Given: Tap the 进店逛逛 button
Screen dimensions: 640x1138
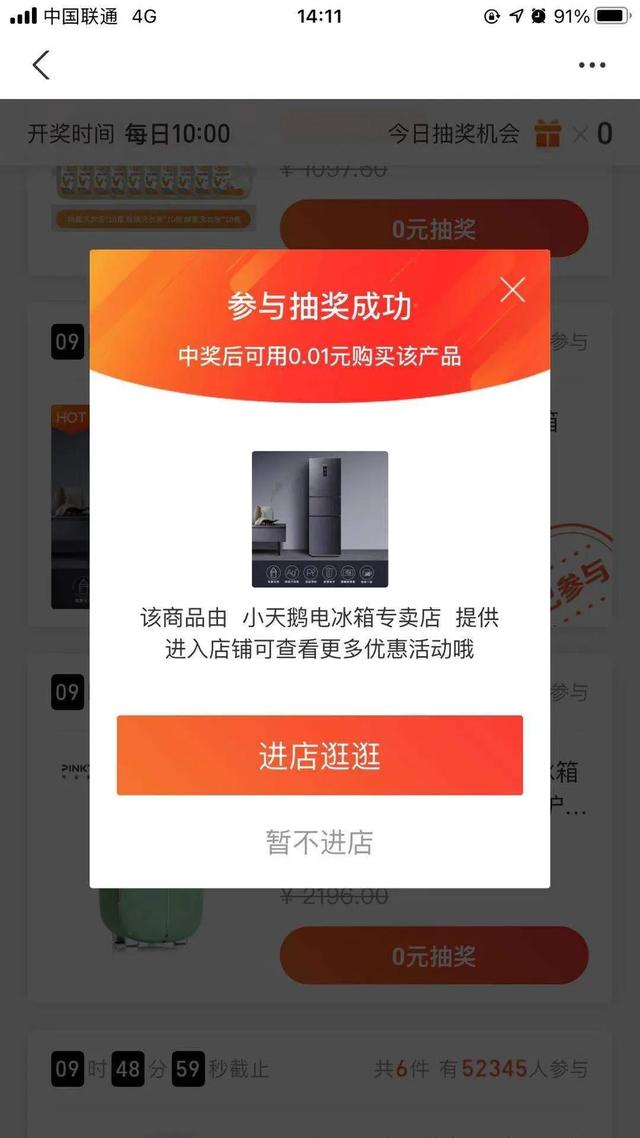Looking at the screenshot, I should click(320, 756).
